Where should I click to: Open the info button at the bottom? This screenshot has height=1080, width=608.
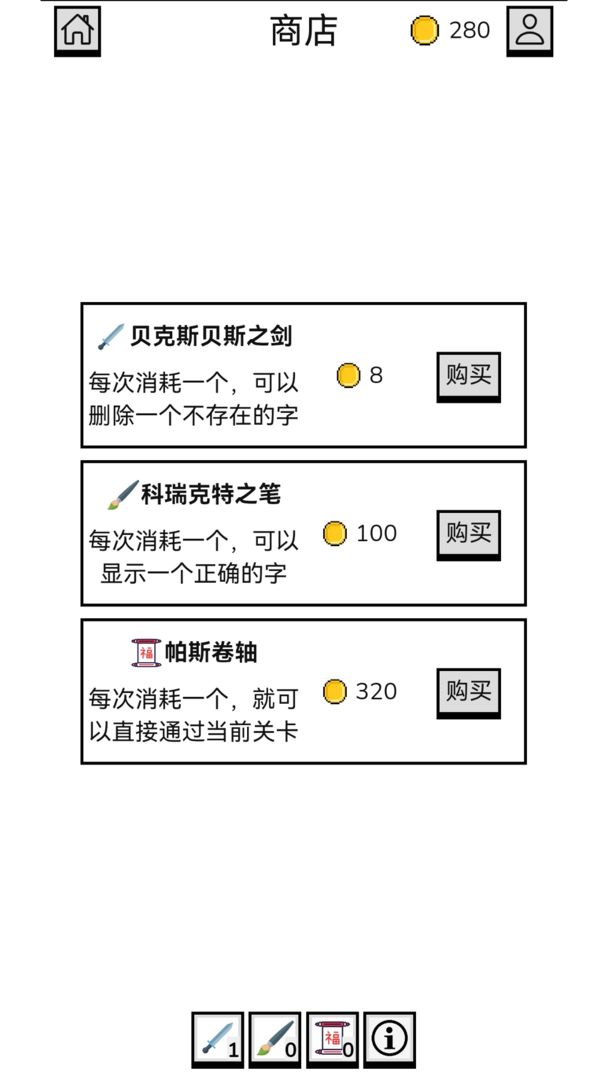(389, 1039)
